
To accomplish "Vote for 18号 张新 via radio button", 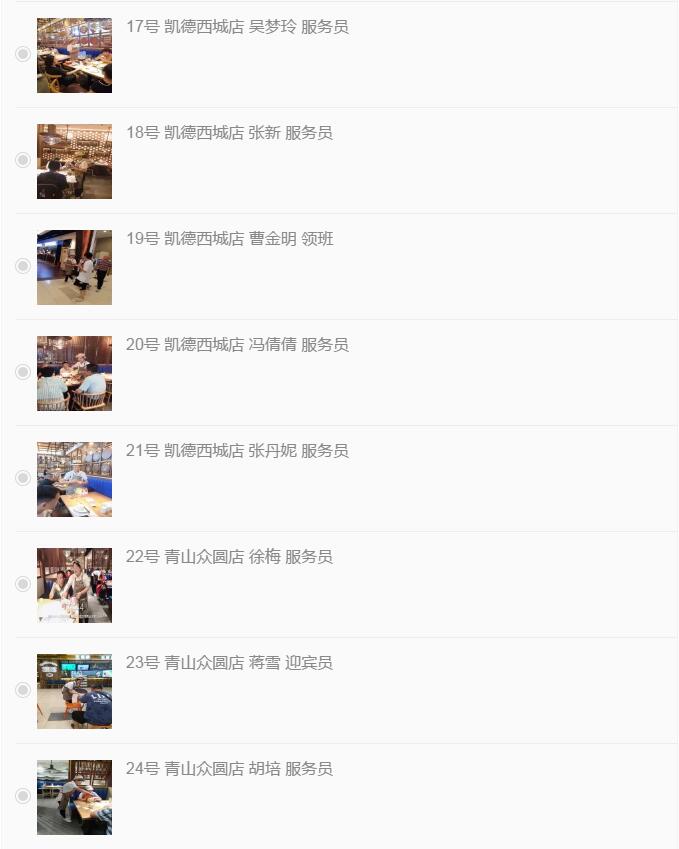I will click(x=23, y=160).
